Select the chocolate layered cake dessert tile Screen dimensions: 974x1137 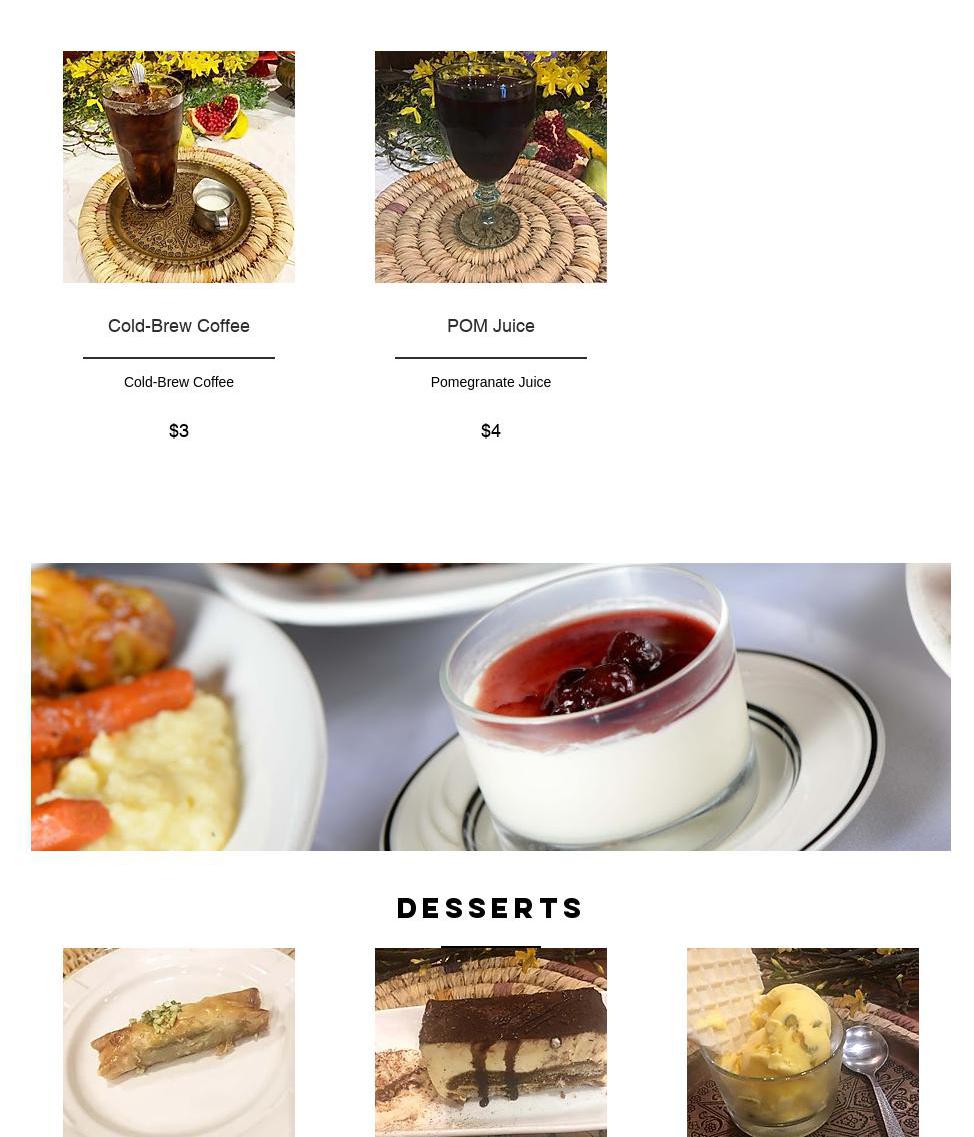pyautogui.click(x=491, y=1042)
